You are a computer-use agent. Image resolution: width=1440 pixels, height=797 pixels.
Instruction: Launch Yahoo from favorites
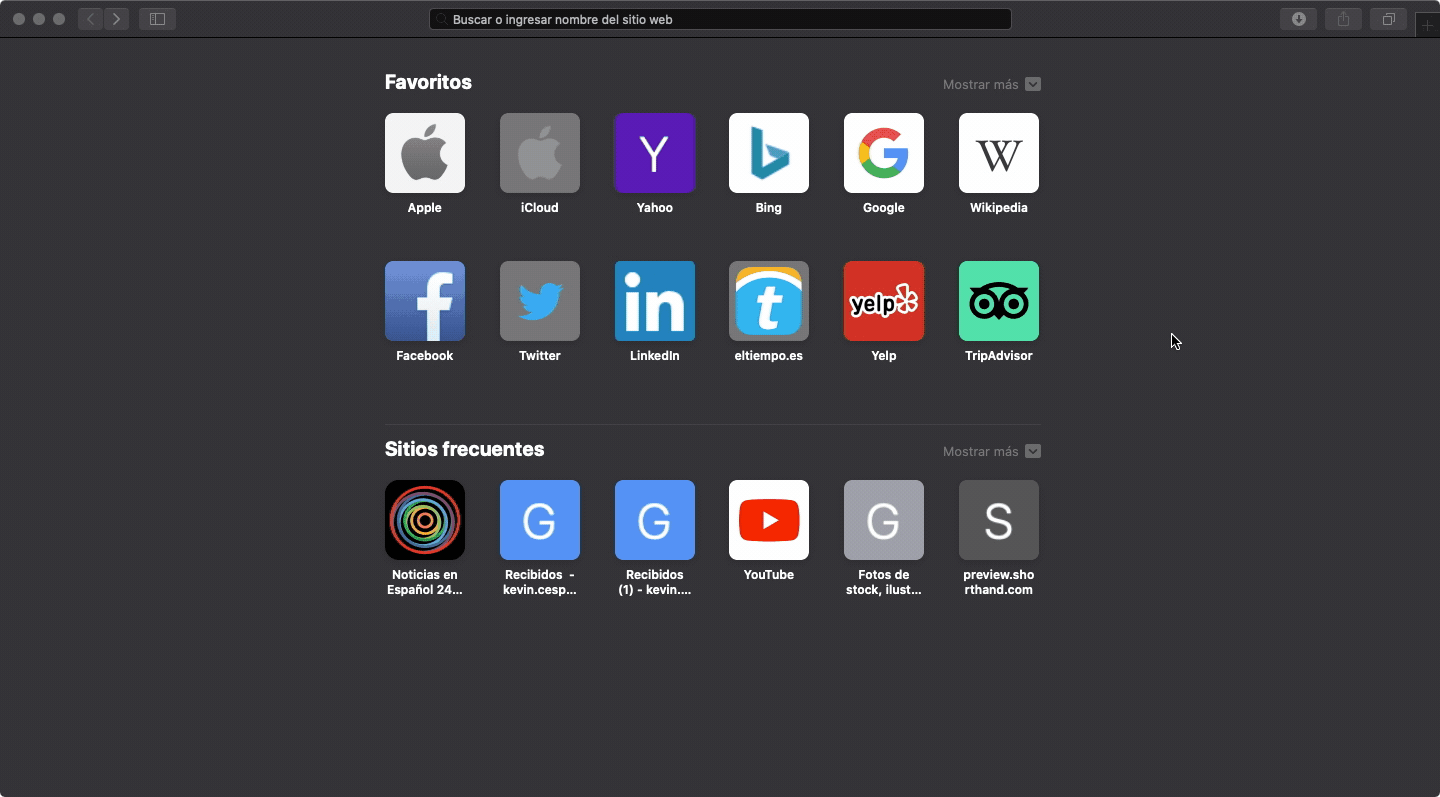pyautogui.click(x=654, y=153)
